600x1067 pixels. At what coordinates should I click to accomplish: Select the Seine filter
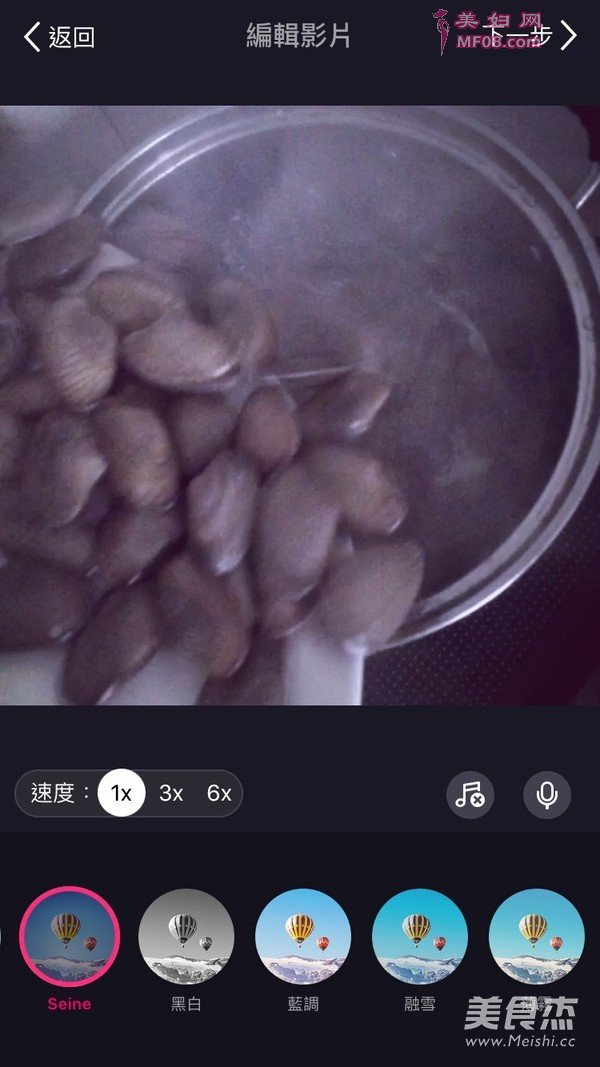[69, 936]
